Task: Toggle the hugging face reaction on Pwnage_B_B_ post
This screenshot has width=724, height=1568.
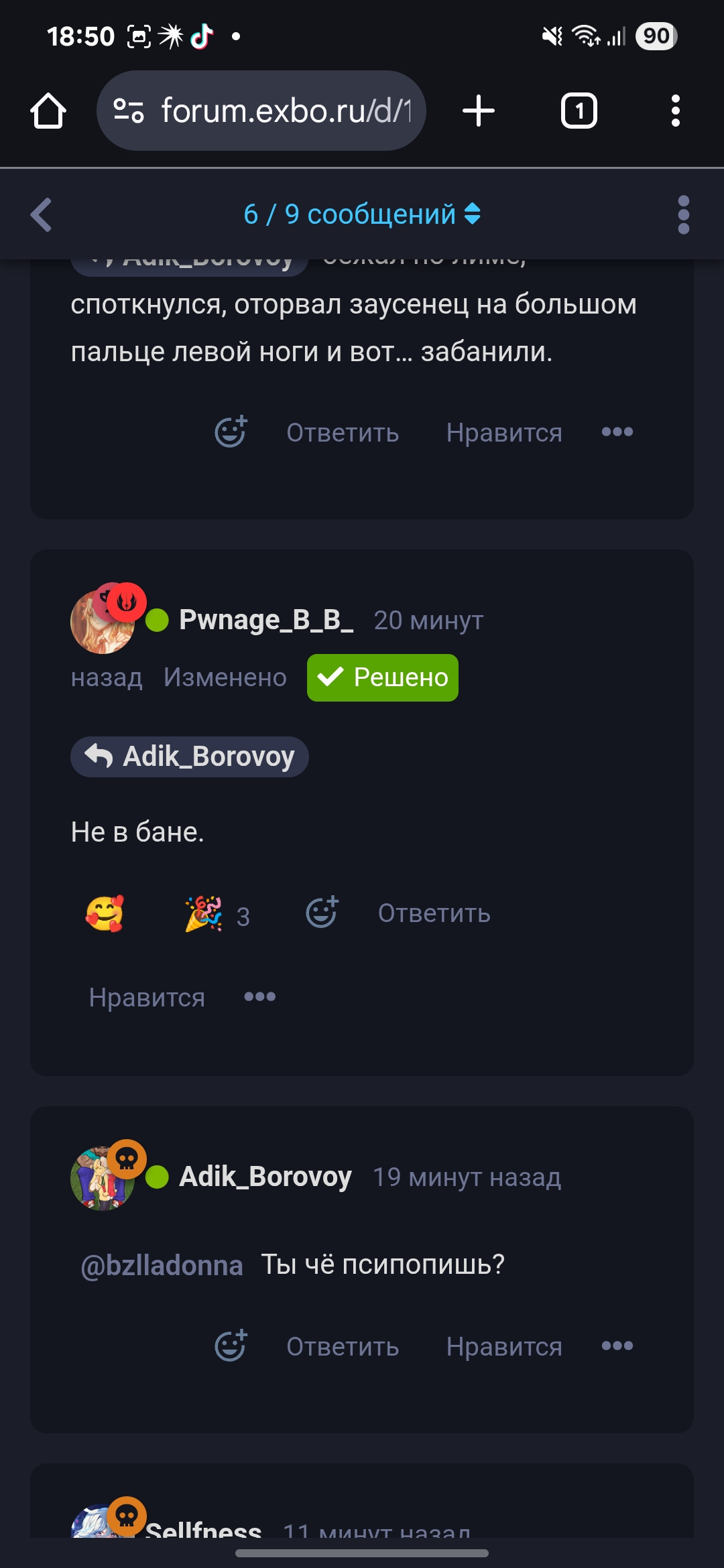Action: (x=105, y=914)
